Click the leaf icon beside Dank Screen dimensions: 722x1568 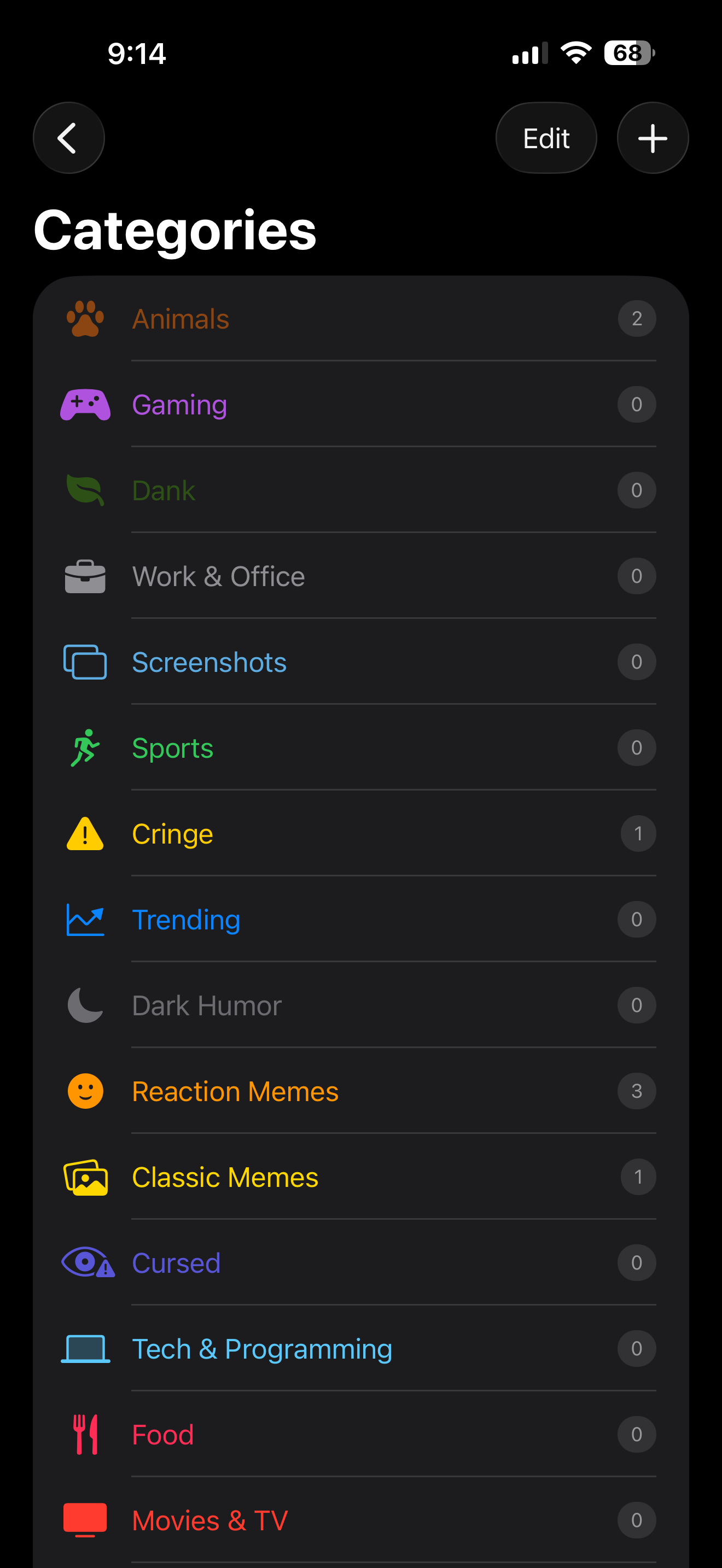85,490
